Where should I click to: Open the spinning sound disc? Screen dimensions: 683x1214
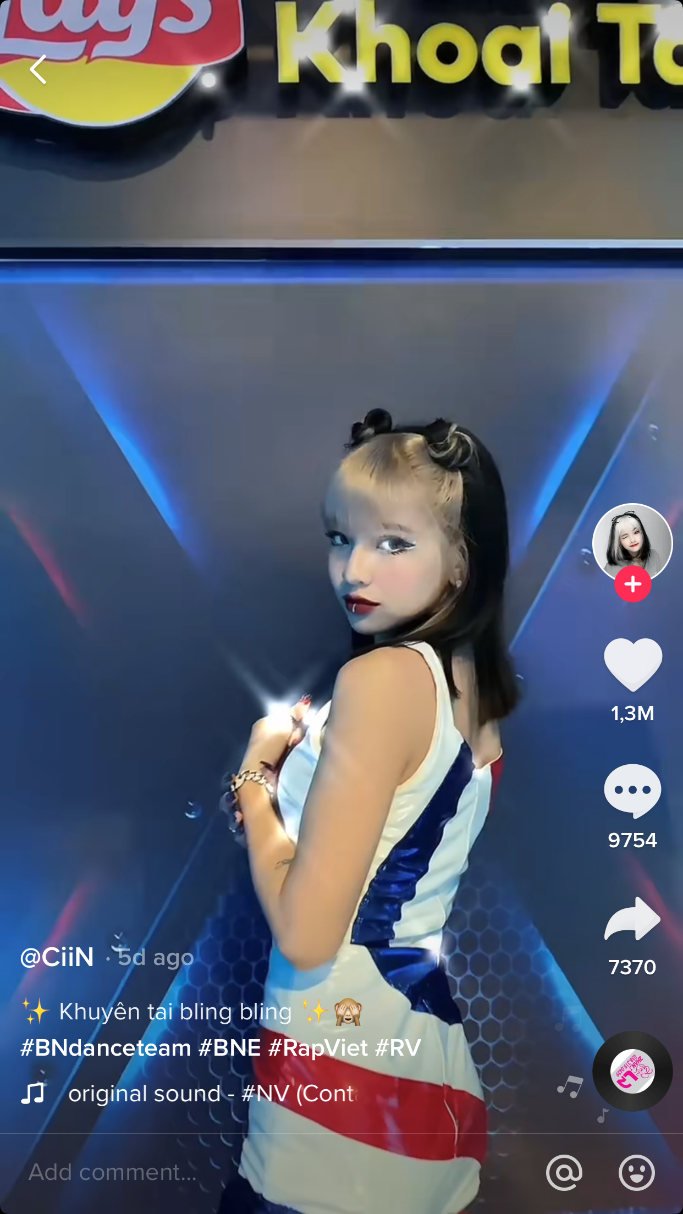point(632,1071)
